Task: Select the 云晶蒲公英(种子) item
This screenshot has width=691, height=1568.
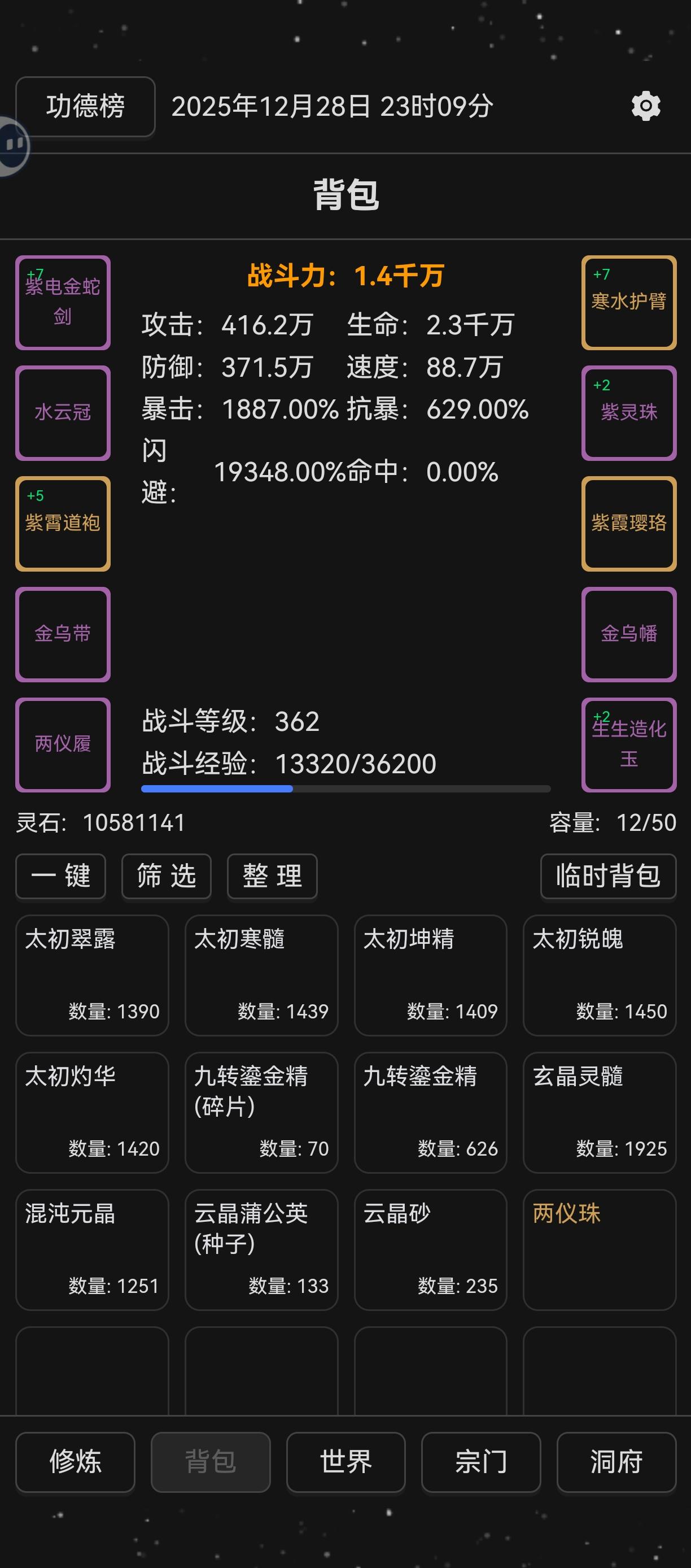Action: click(261, 1249)
